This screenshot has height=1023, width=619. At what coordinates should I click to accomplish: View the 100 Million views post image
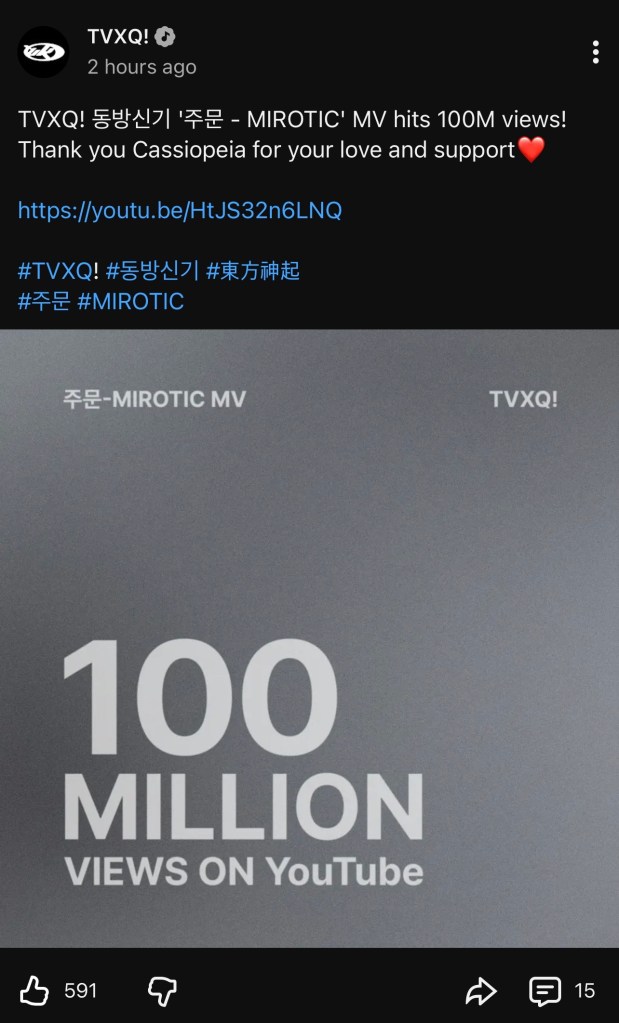pyautogui.click(x=309, y=638)
